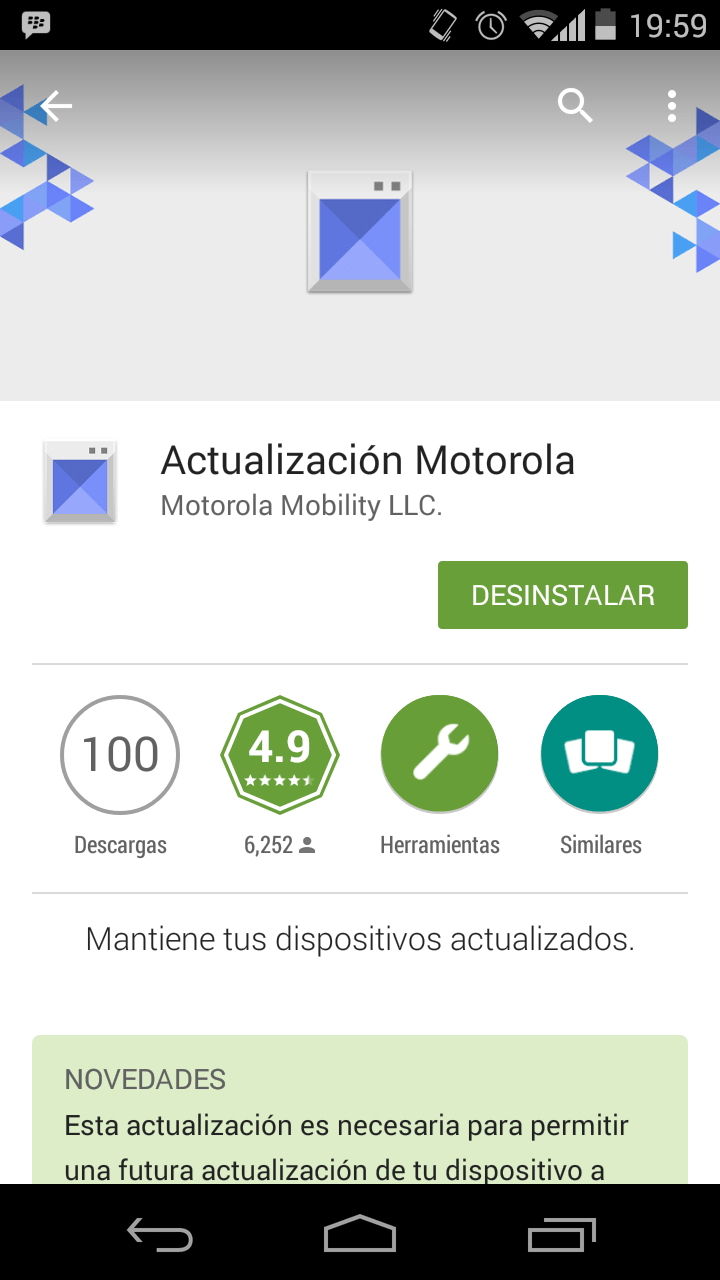Tap the DESINSTALAR button

(x=562, y=595)
